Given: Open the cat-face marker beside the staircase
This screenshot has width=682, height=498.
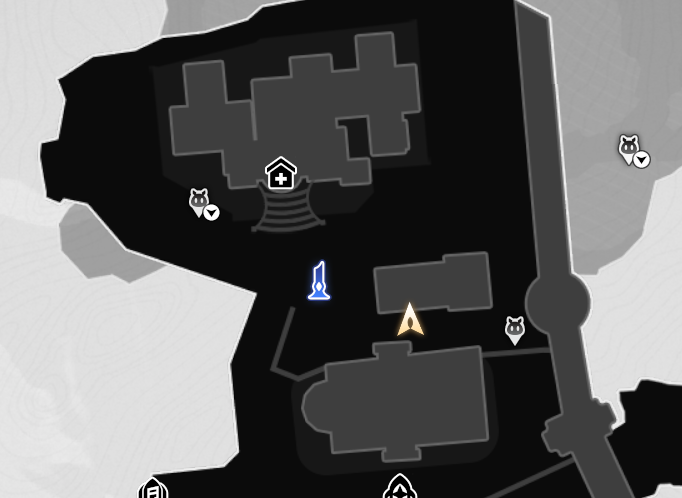Looking at the screenshot, I should click(x=200, y=202).
